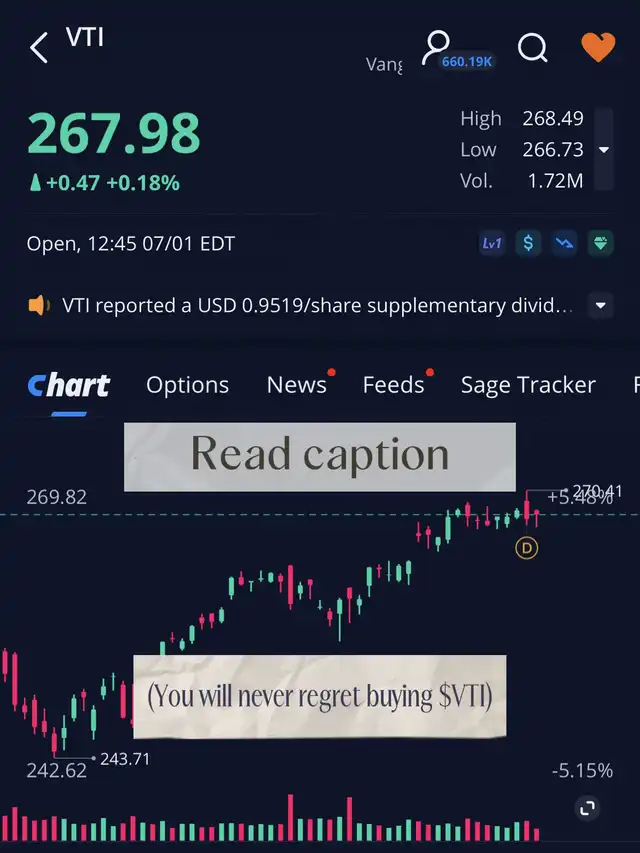Open stock search
This screenshot has height=853, width=640.
click(x=532, y=46)
